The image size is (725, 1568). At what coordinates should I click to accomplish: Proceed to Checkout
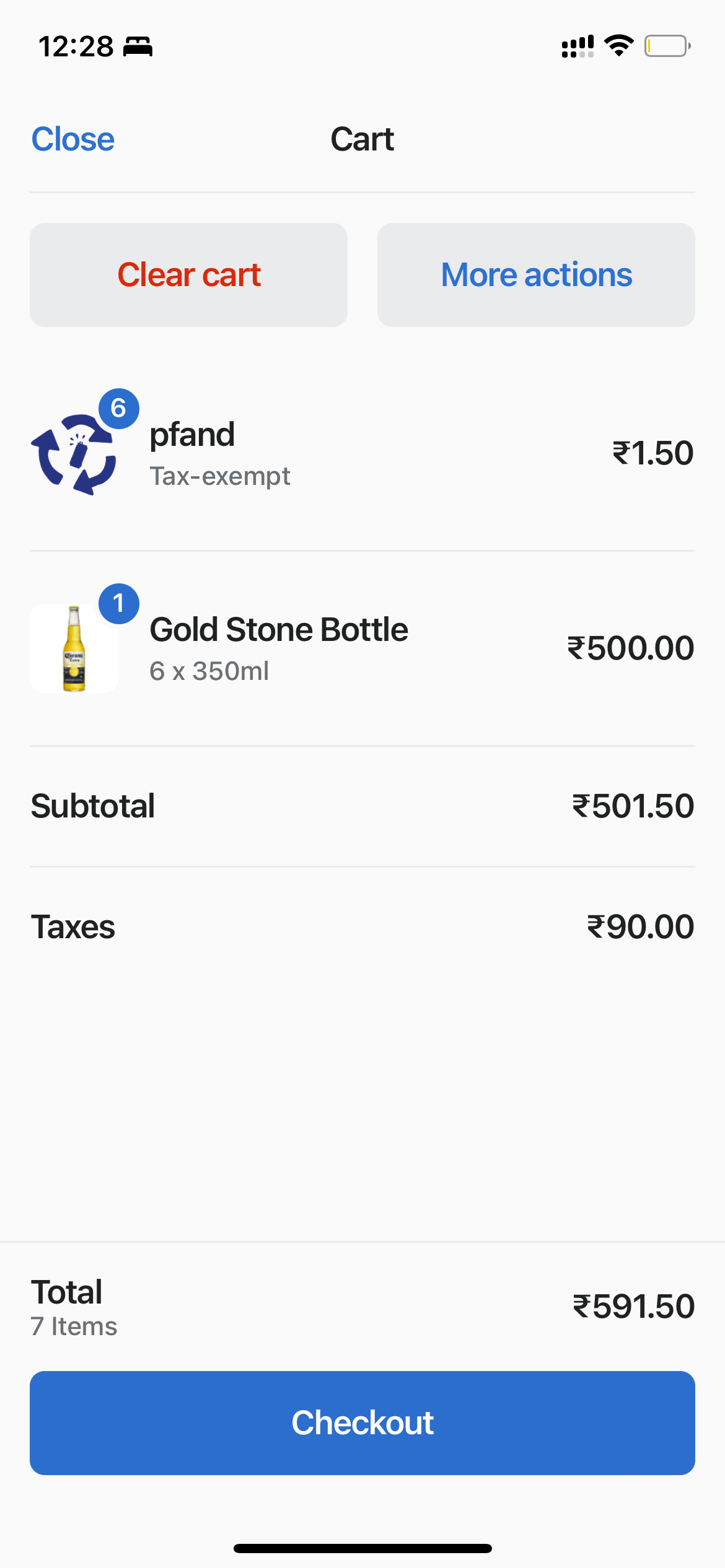point(362,1423)
